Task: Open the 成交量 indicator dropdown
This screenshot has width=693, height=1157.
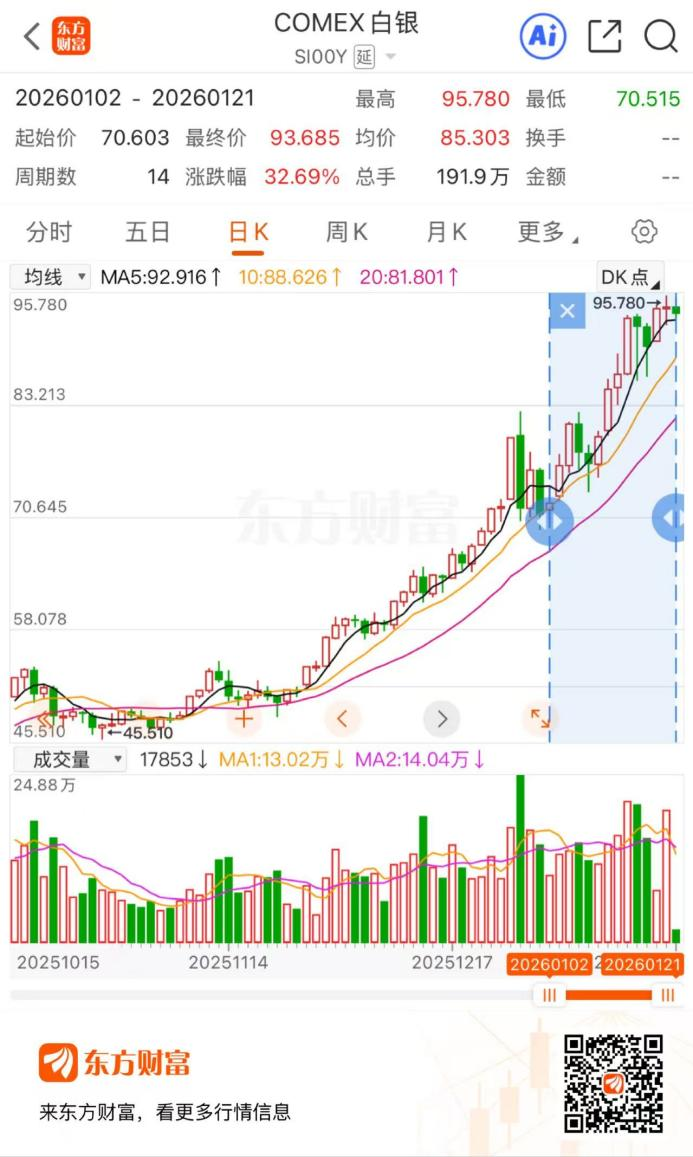Action: click(x=70, y=760)
